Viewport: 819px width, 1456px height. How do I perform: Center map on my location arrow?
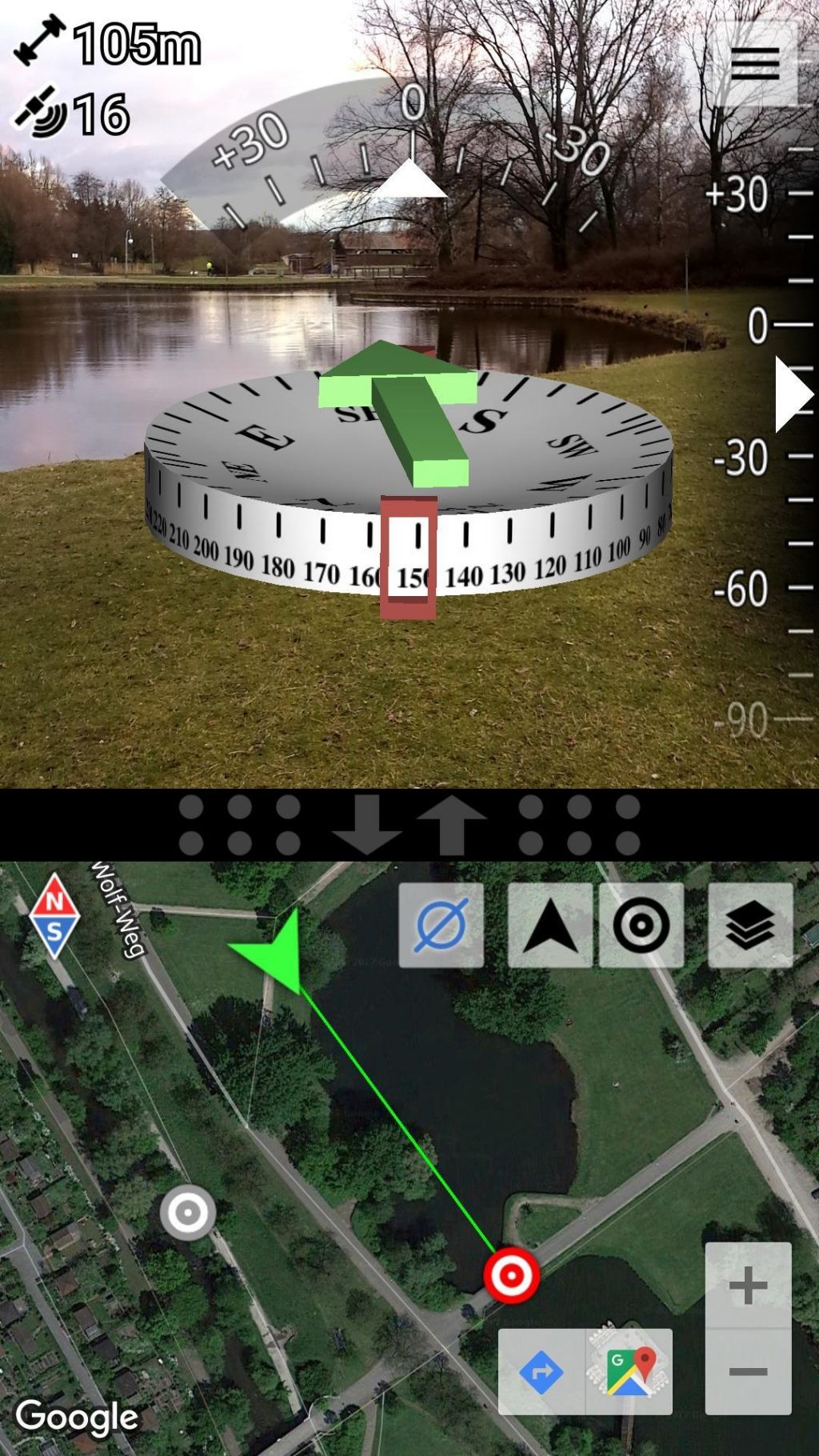[550, 926]
